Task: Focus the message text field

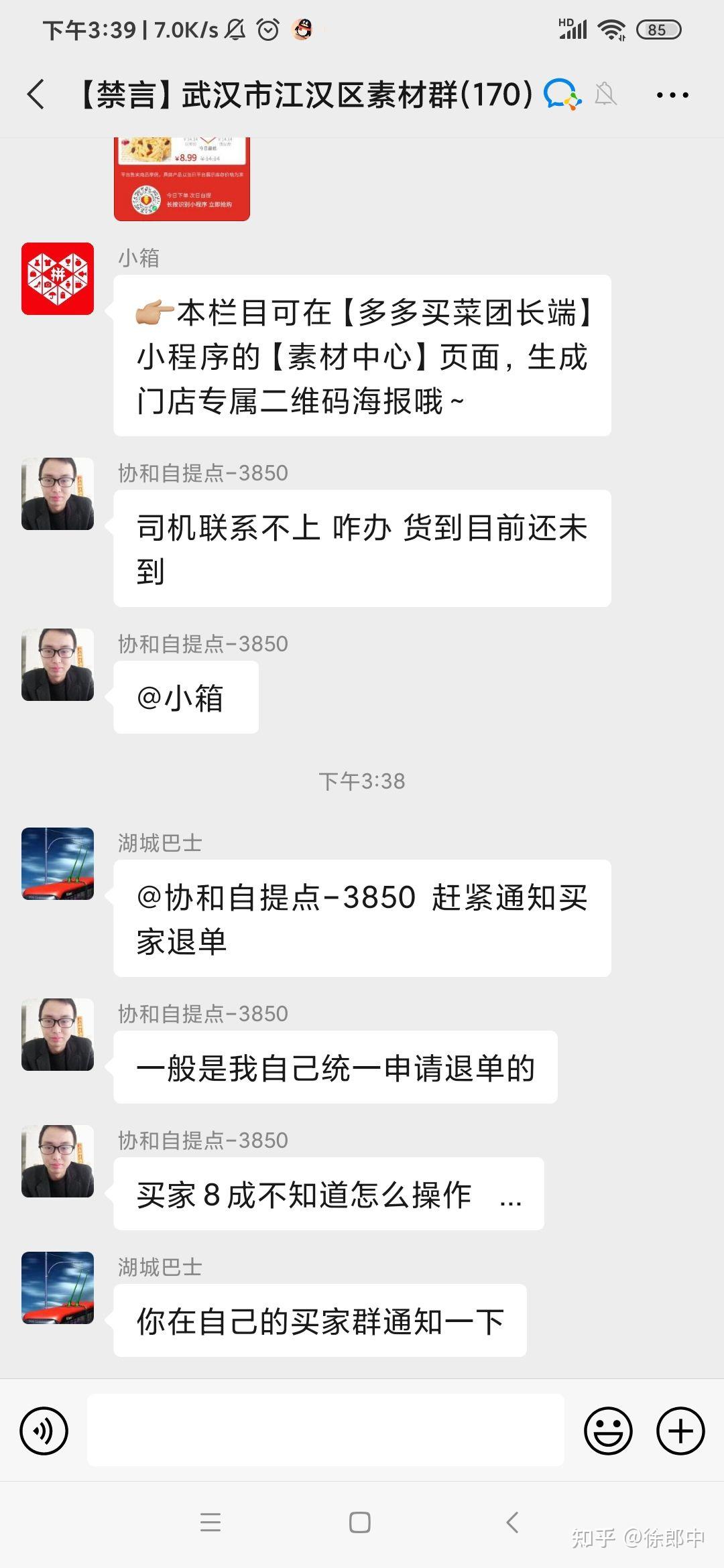Action: coord(325,1431)
